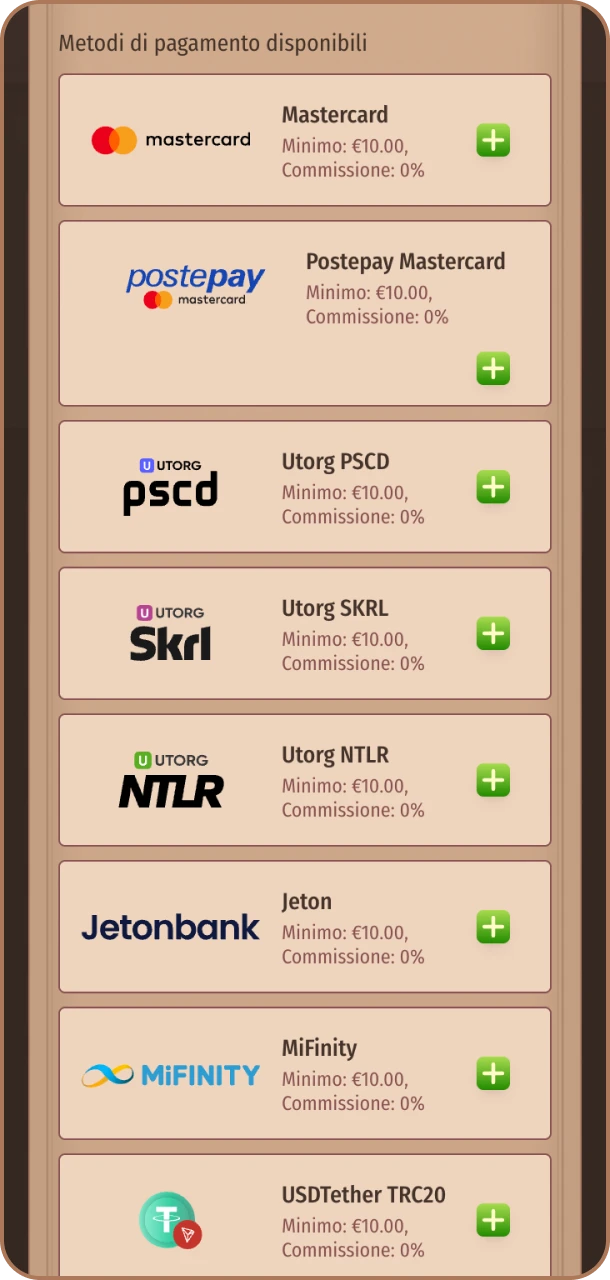Screen dimensions: 610x1280
Task: Add Mastercard as payment method
Action: pos(493,141)
